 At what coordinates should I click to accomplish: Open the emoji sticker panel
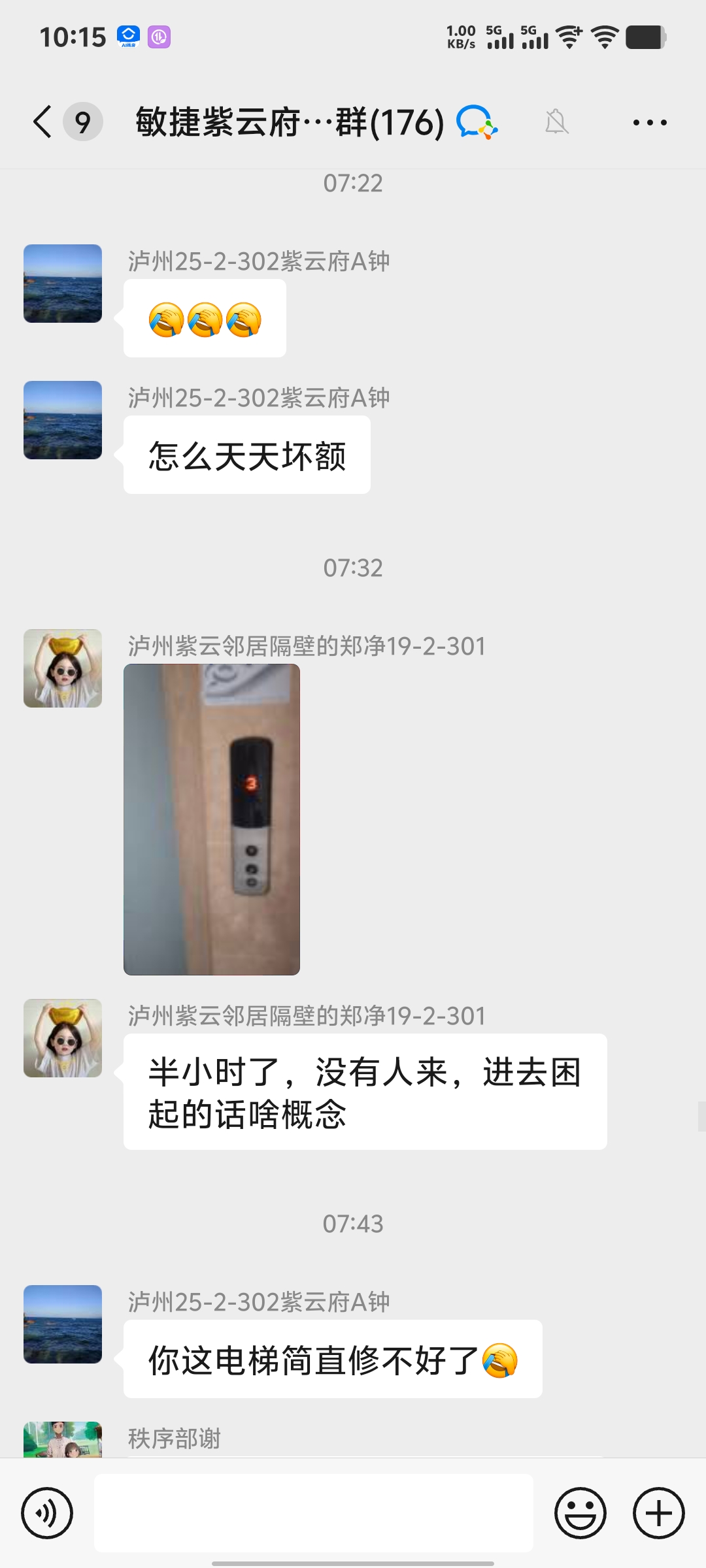pos(580,1513)
